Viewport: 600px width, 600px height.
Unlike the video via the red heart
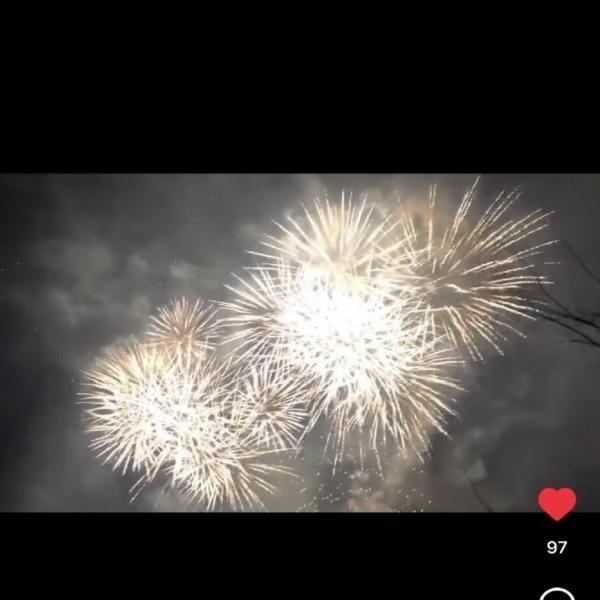[557, 504]
